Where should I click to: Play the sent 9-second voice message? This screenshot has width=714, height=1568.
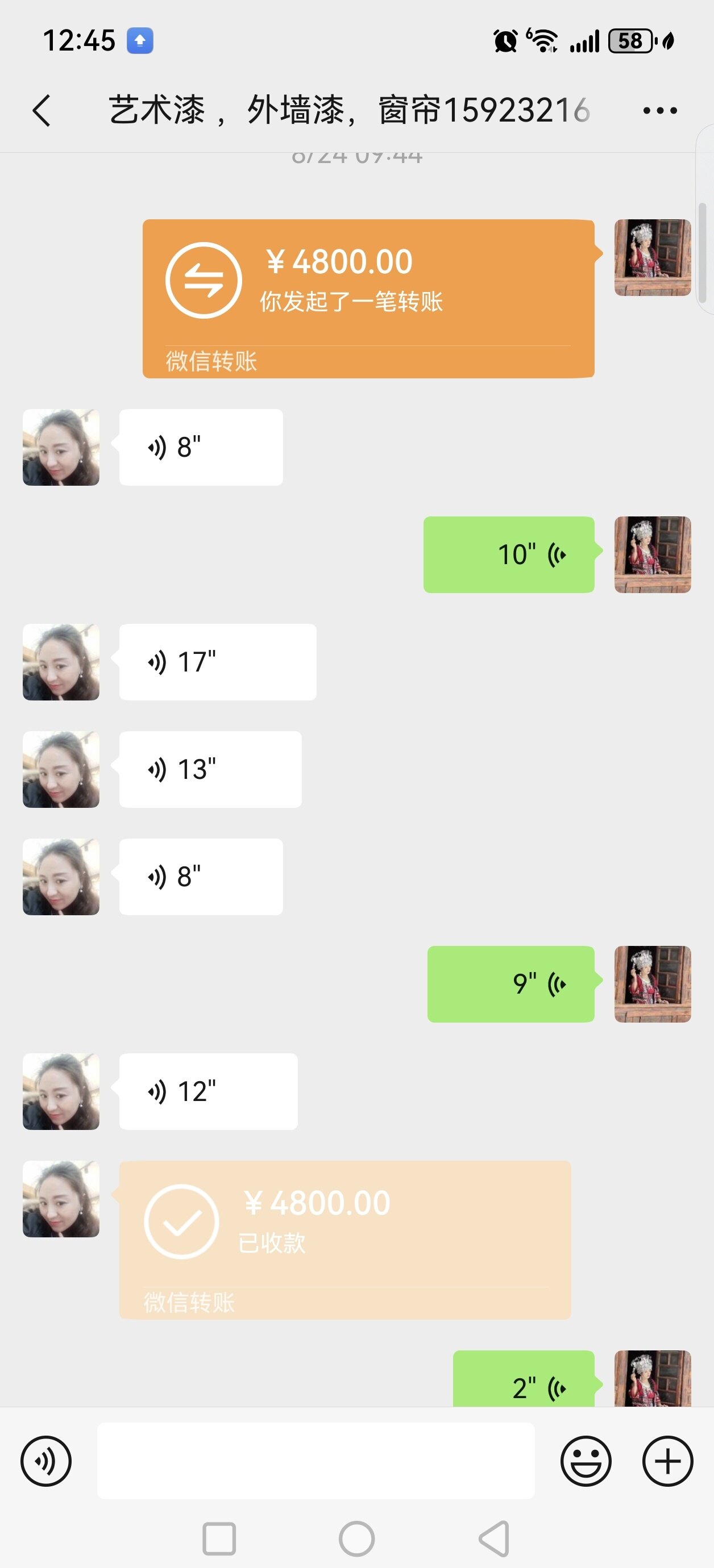click(x=510, y=983)
